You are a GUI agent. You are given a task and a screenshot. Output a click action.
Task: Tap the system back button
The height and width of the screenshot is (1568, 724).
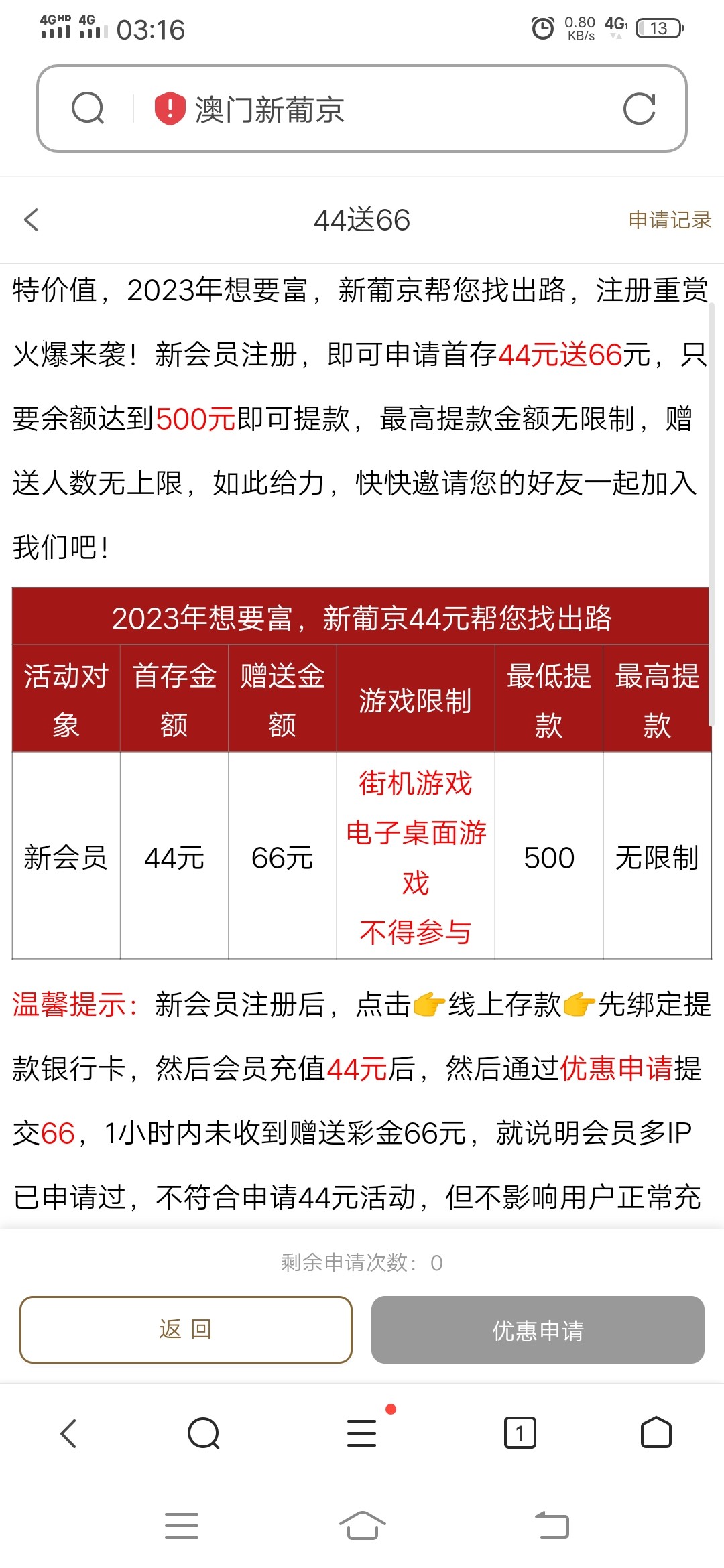click(552, 1526)
